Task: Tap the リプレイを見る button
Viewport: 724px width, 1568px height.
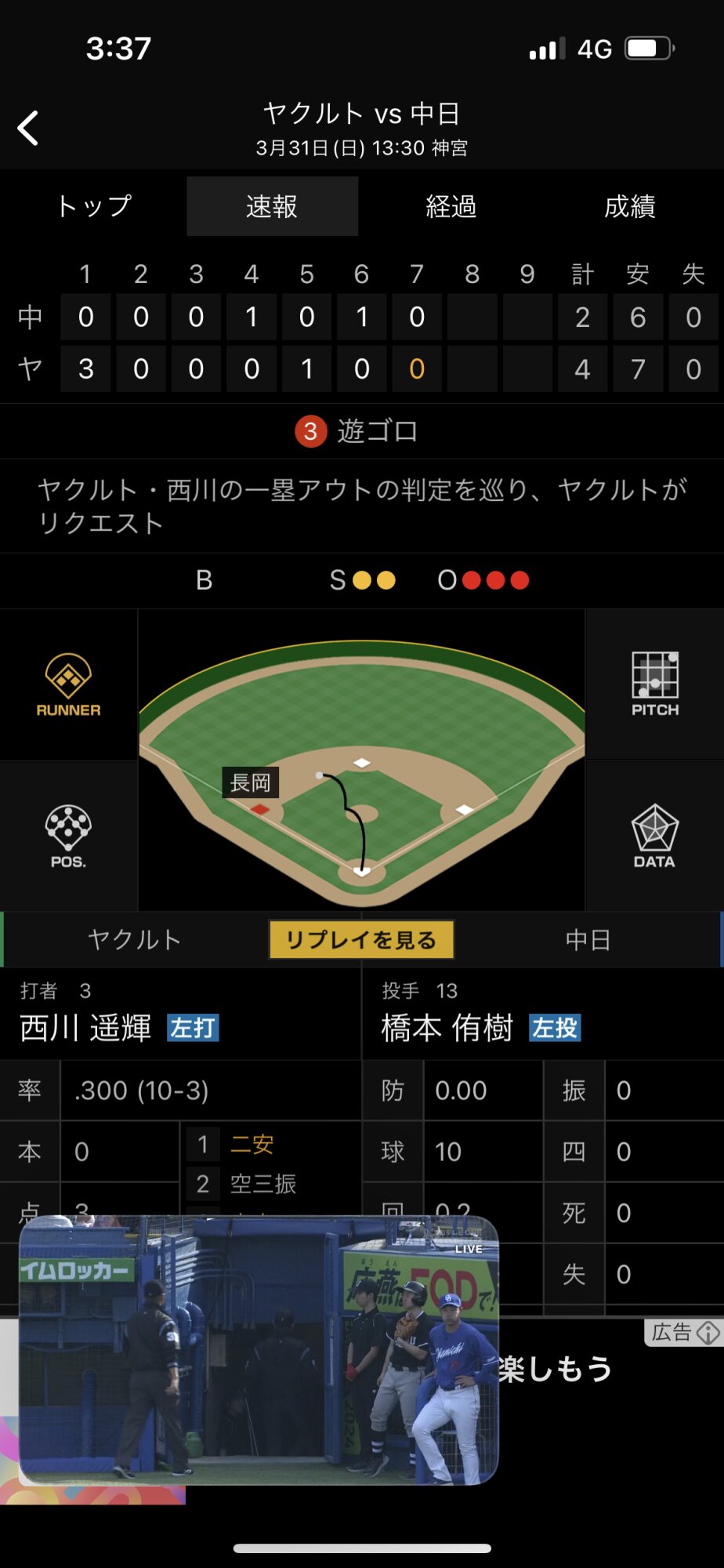Action: 361,939
